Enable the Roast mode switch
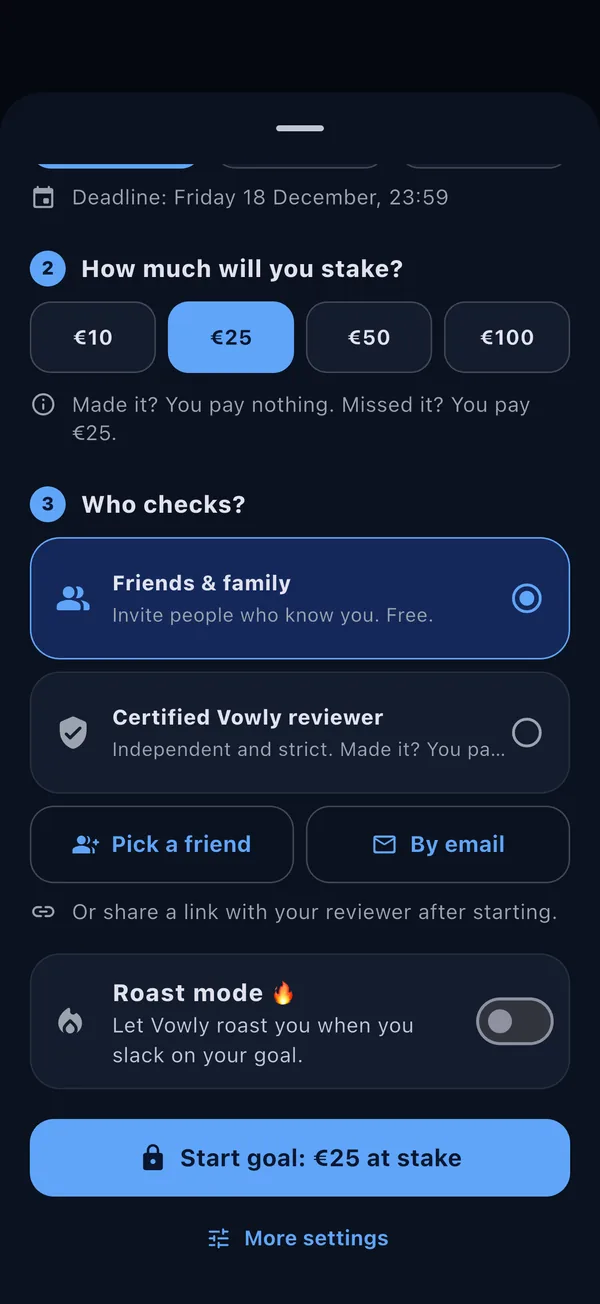 (515, 1021)
